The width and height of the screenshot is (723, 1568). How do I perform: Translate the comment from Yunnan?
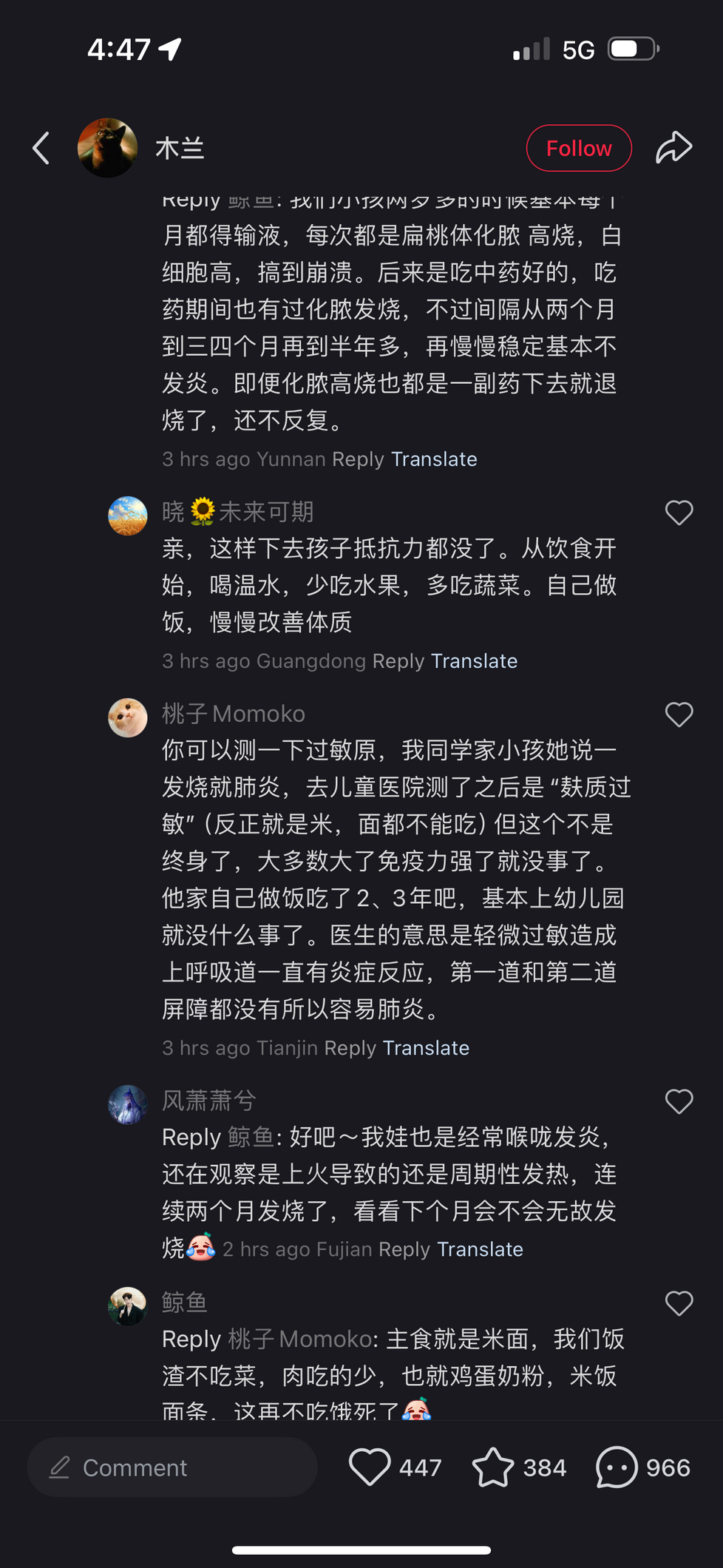coord(434,459)
